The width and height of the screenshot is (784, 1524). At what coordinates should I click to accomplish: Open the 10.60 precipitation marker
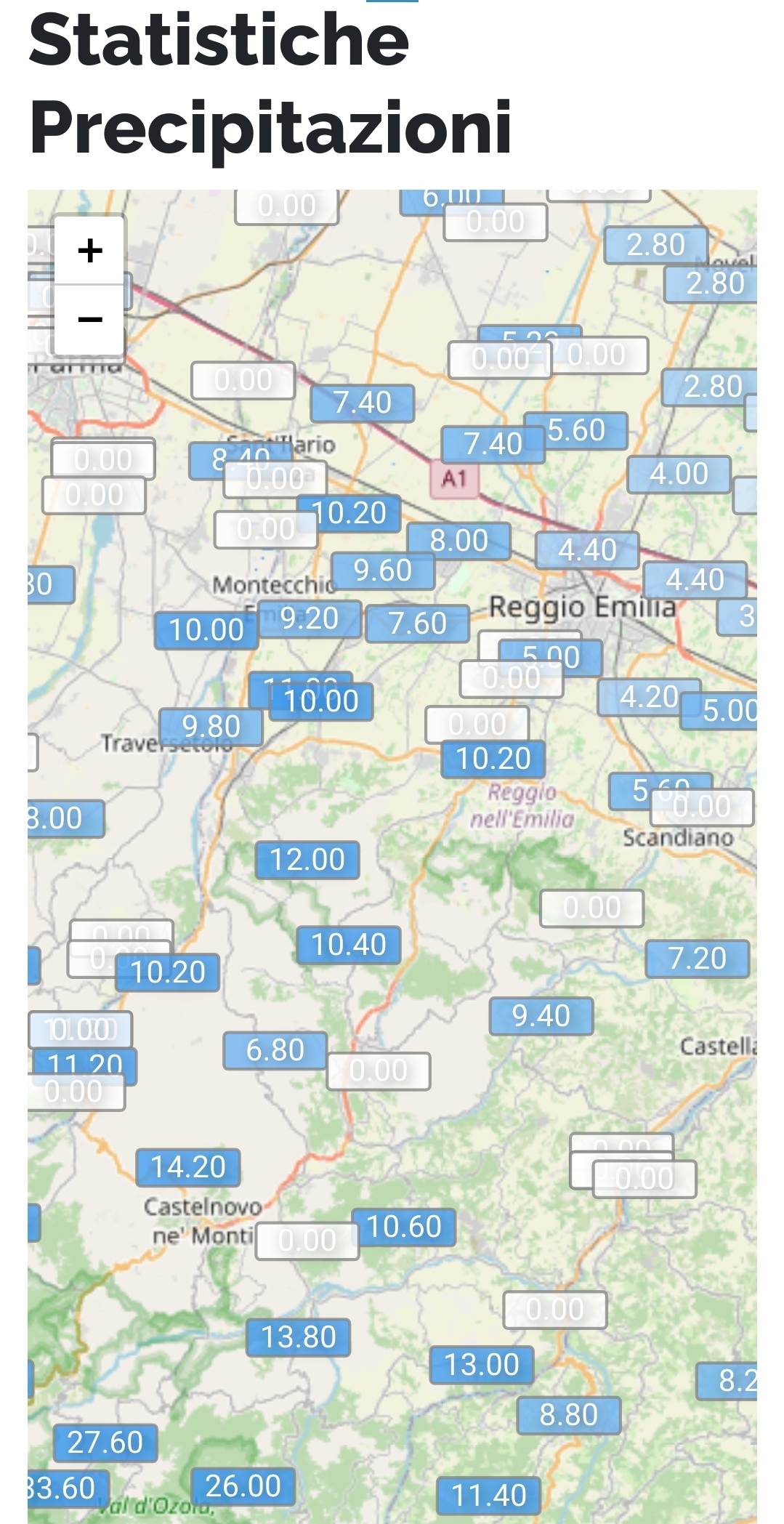pyautogui.click(x=403, y=1227)
